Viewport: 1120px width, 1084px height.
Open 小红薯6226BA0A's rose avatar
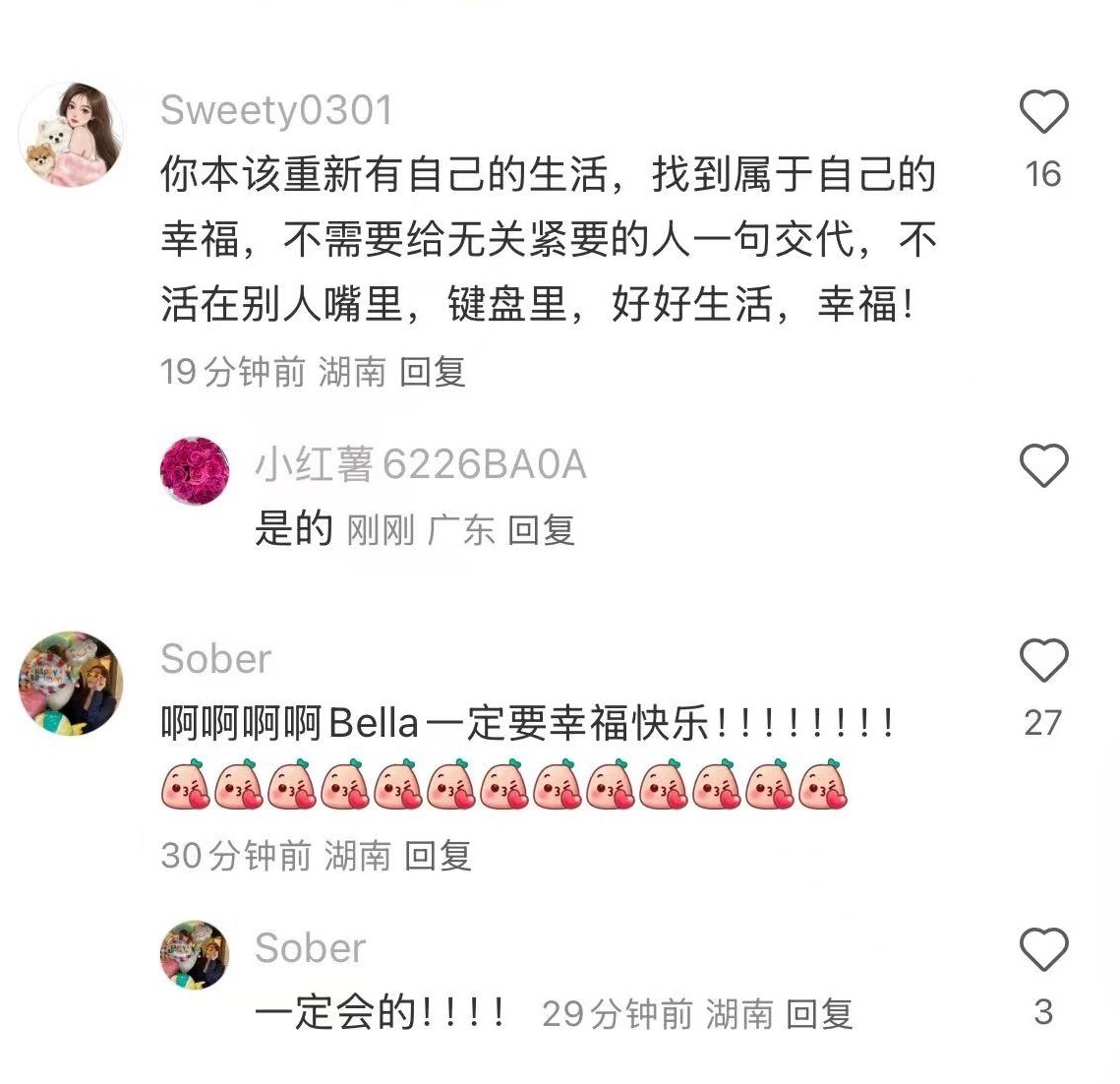(194, 471)
